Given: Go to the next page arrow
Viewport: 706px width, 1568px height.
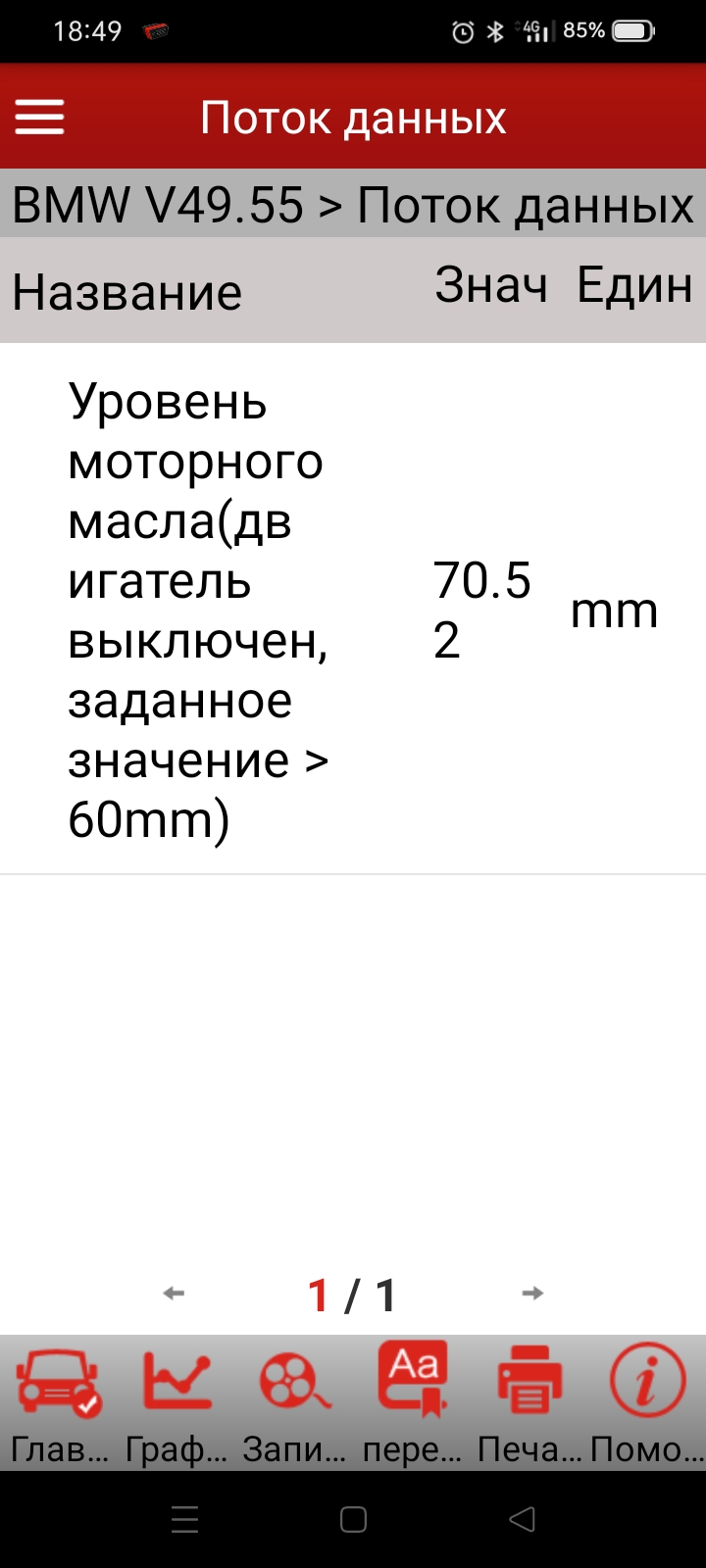Looking at the screenshot, I should click(532, 1294).
